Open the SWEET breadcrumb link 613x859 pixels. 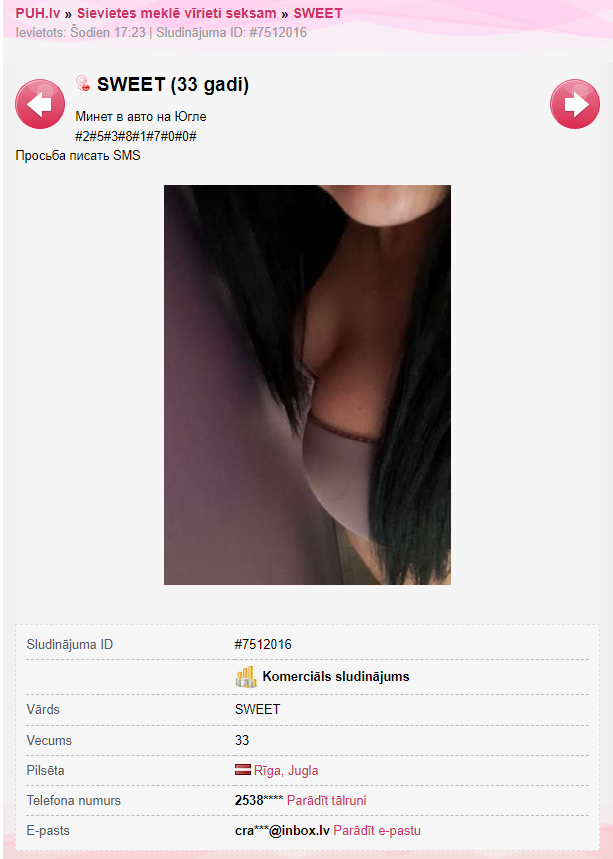pos(318,14)
